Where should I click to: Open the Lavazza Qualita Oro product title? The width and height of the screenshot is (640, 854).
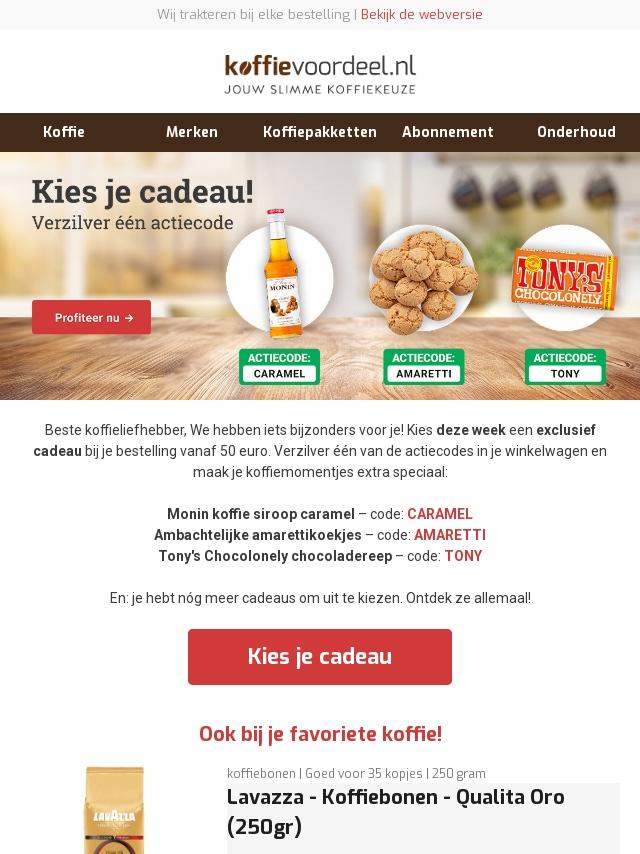[x=396, y=811]
